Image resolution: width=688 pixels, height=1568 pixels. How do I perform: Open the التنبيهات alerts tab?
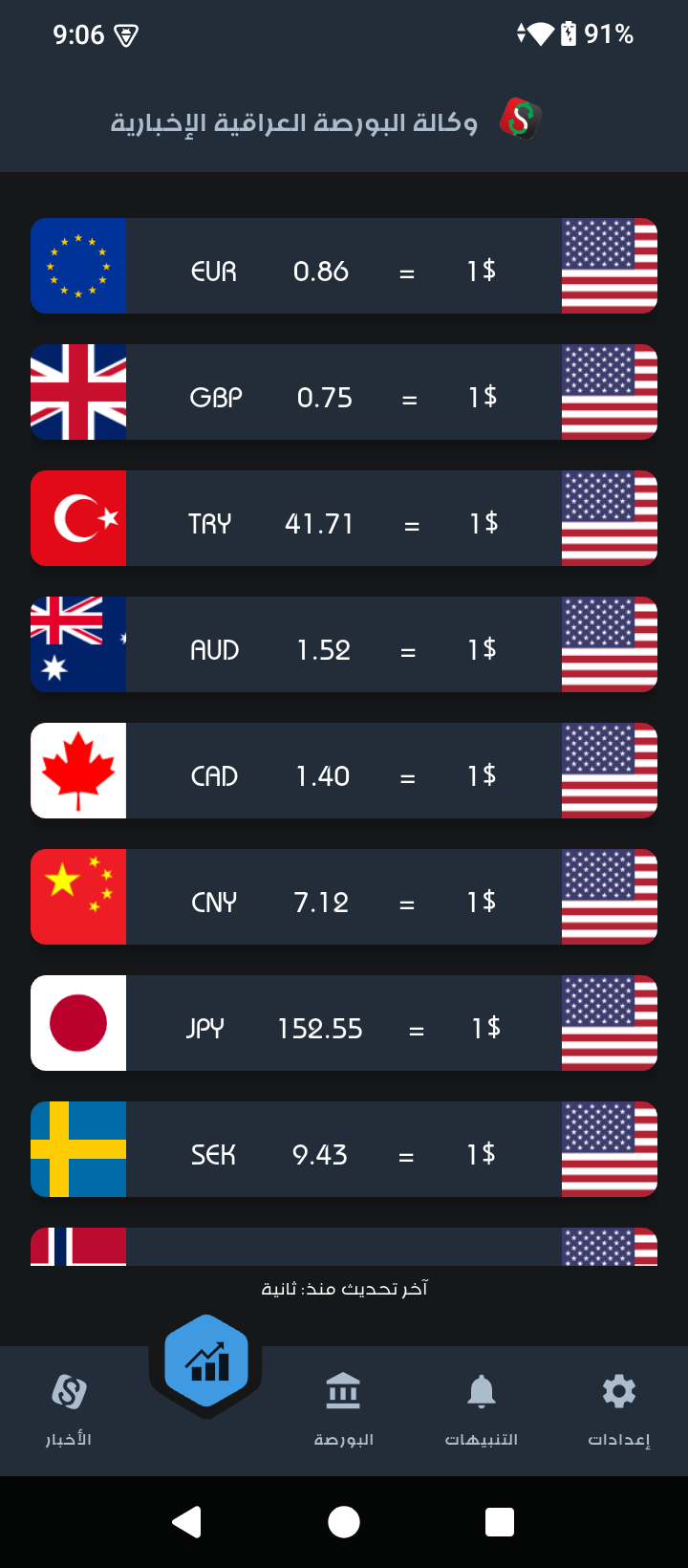click(481, 1408)
